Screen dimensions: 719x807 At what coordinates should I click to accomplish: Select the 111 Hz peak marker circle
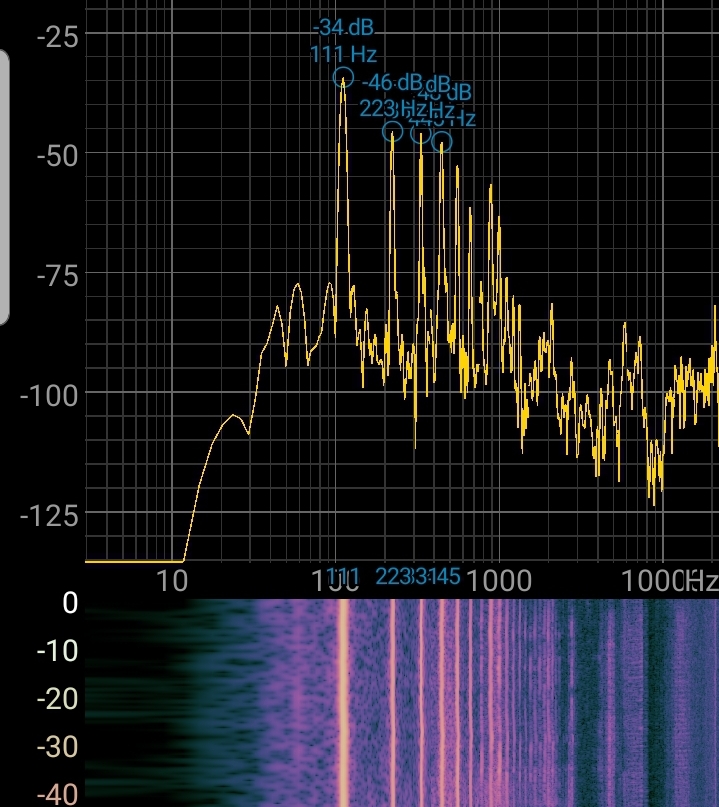(x=343, y=77)
